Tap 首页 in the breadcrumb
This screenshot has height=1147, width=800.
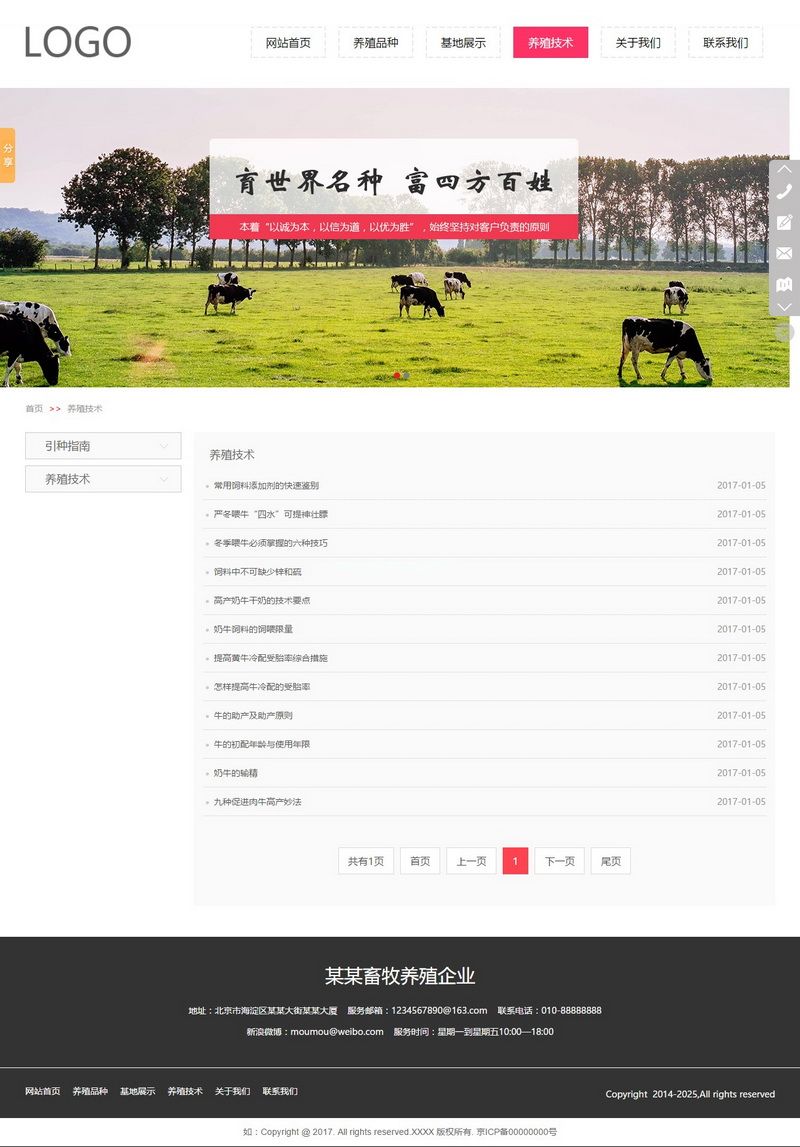(x=34, y=409)
